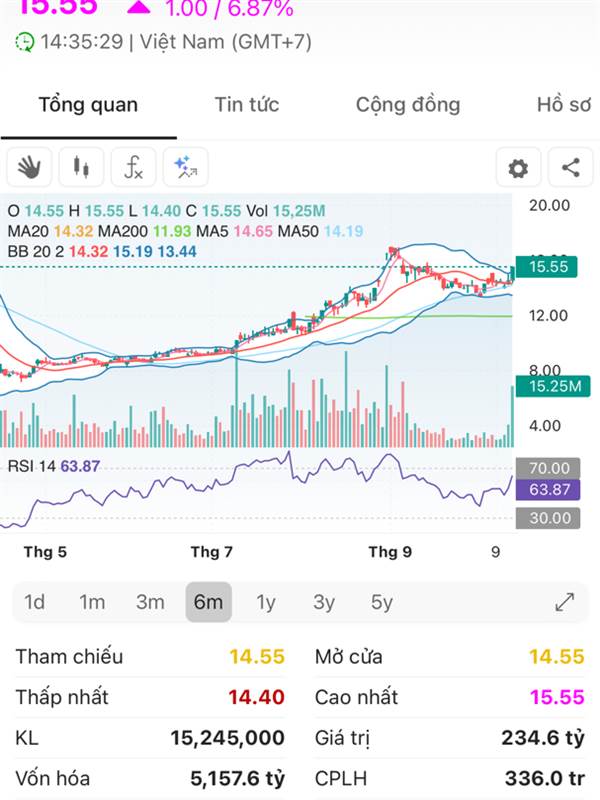Viewport: 600px width, 800px height.
Task: View the 5y chart range
Action: click(x=382, y=602)
